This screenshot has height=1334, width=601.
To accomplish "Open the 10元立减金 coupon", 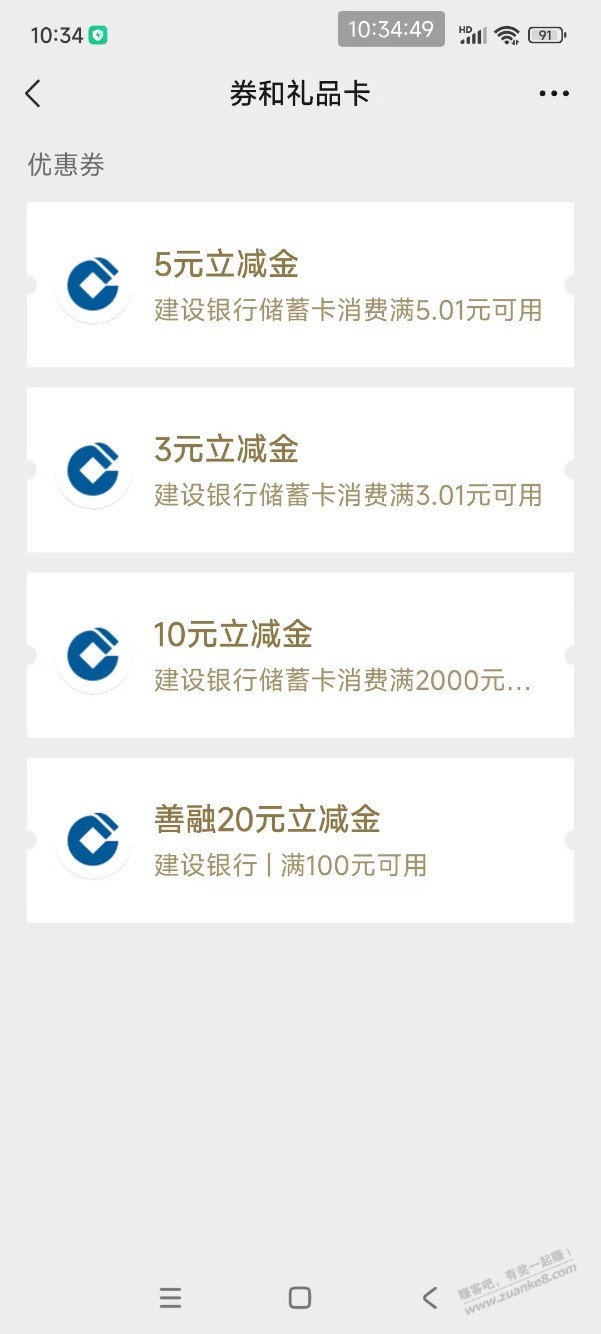I will click(x=300, y=655).
